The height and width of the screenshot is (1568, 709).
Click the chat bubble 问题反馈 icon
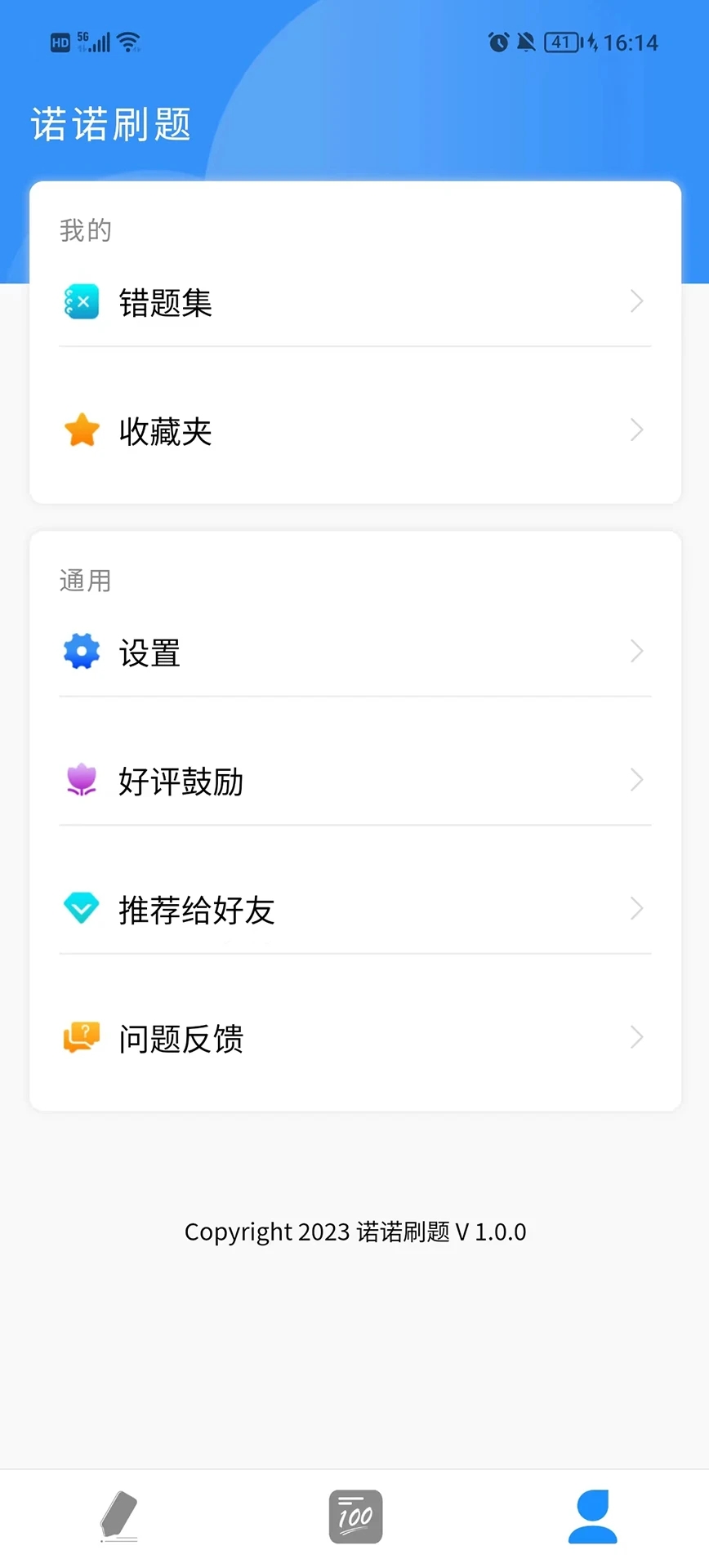pos(81,1037)
